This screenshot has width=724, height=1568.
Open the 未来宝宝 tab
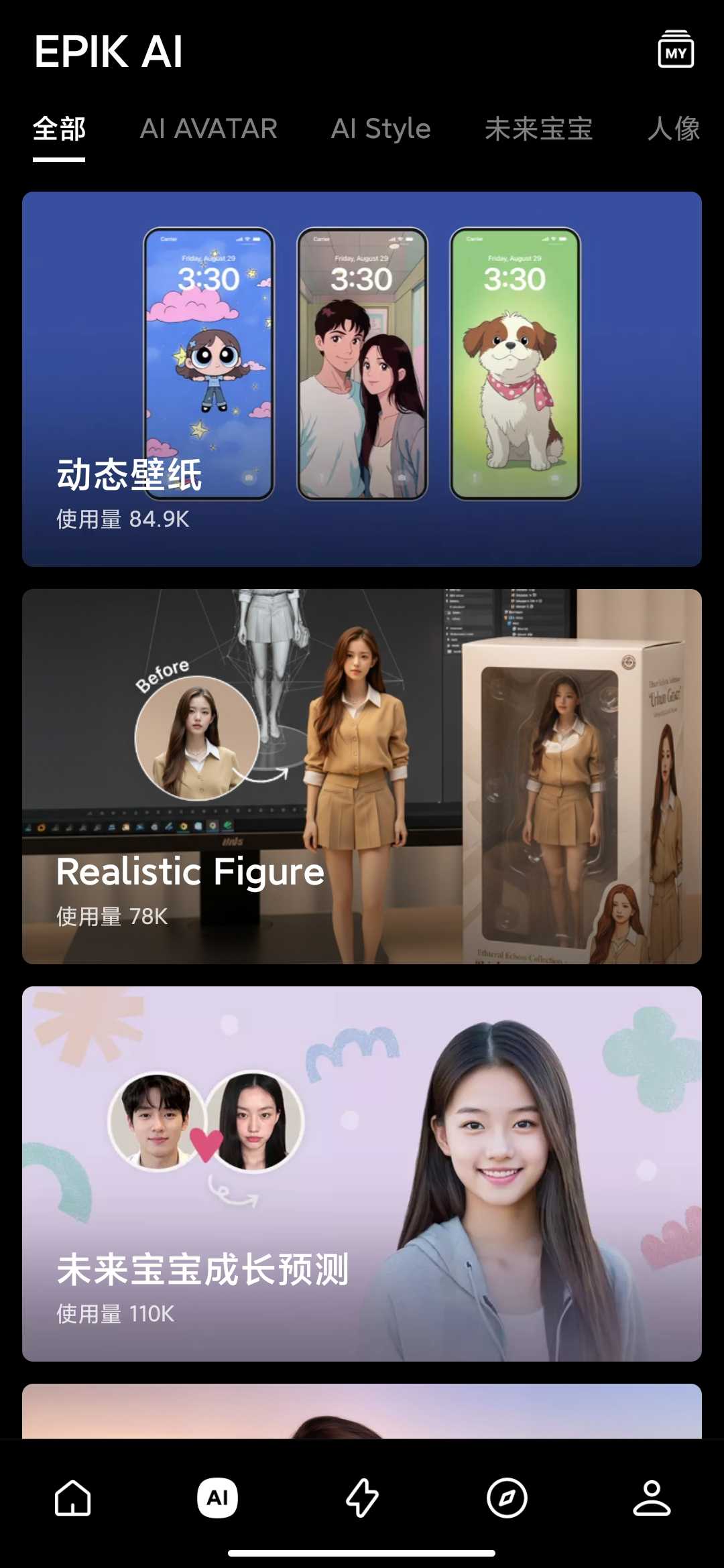[538, 129]
